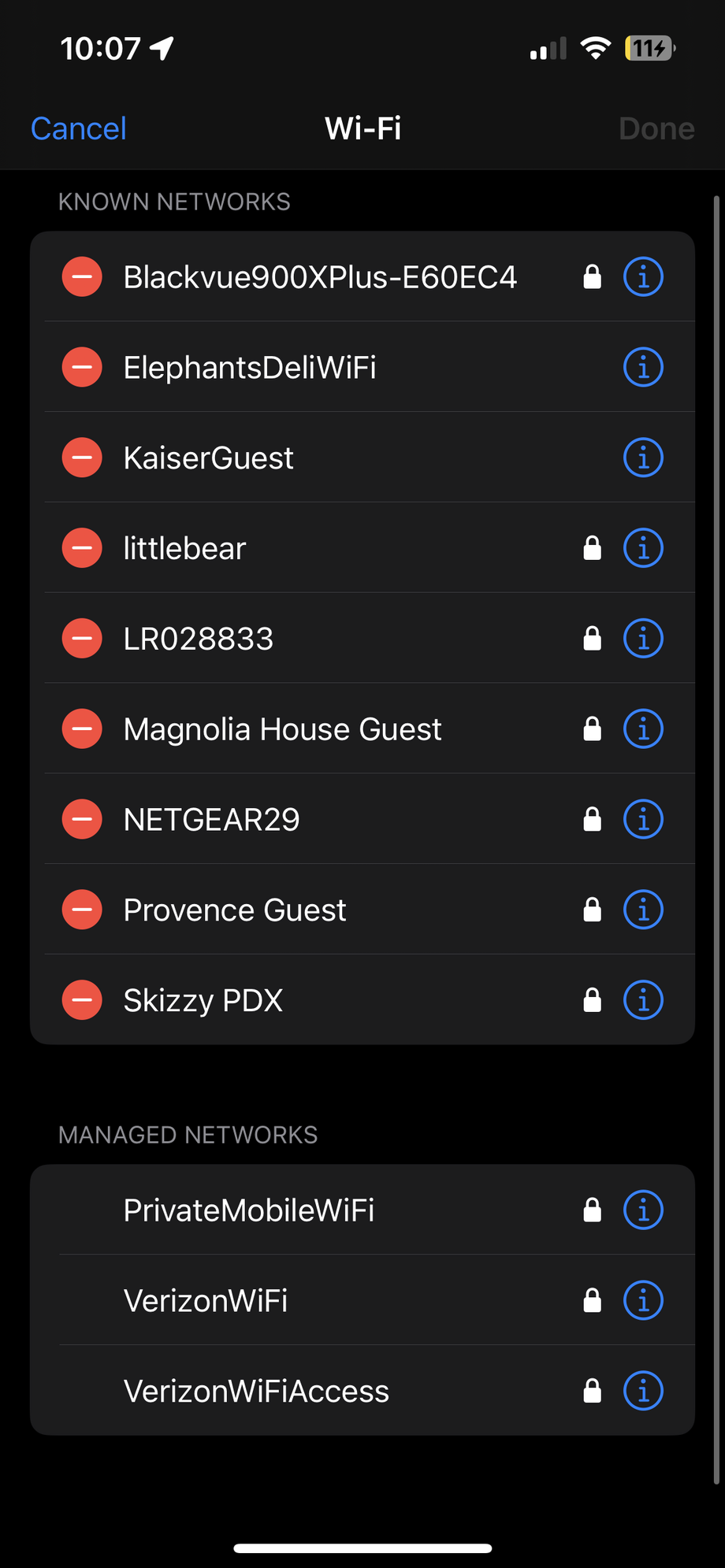
Task: Open PrivateMobileWiFi info details
Action: (x=643, y=1210)
